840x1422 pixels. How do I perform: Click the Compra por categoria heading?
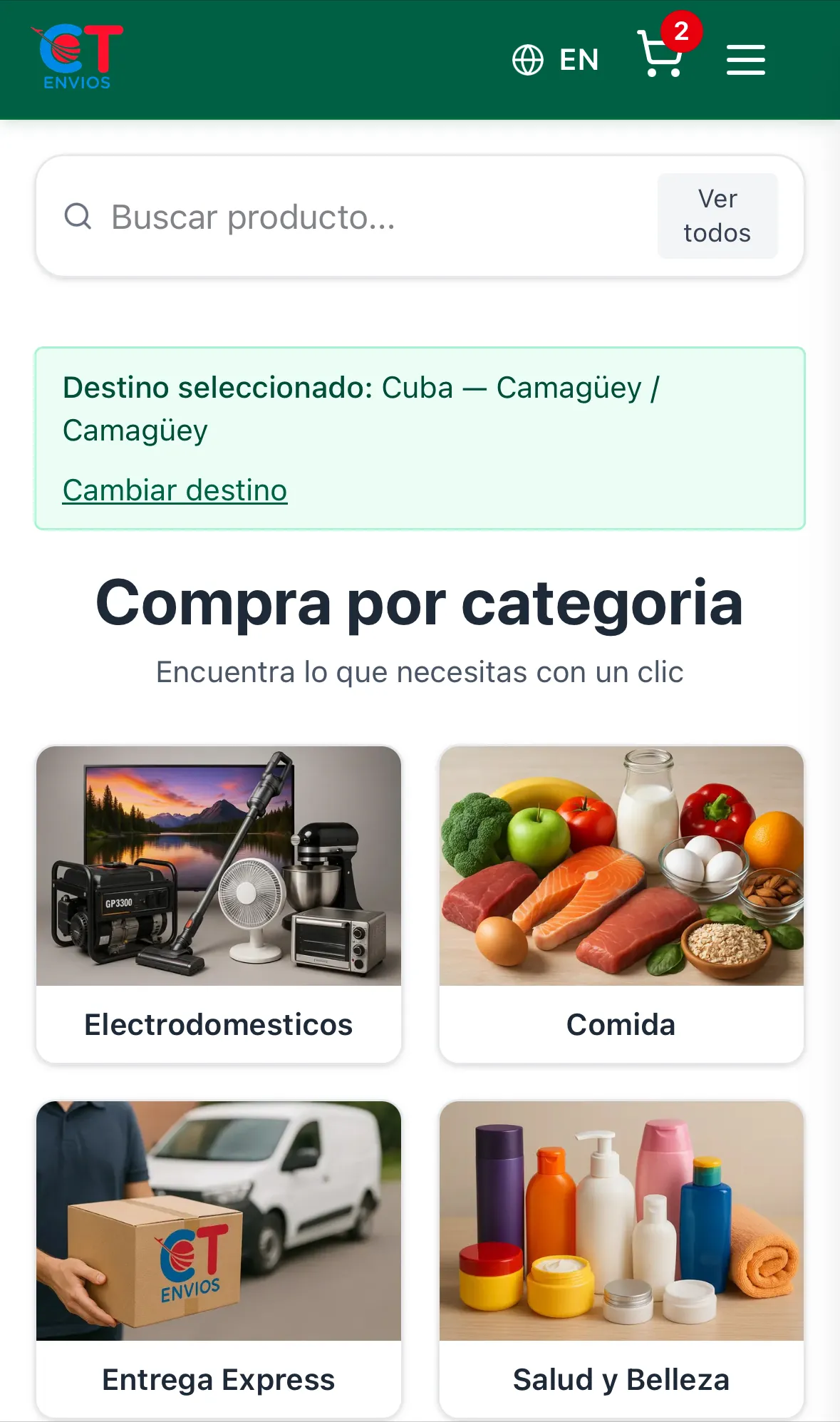[420, 602]
